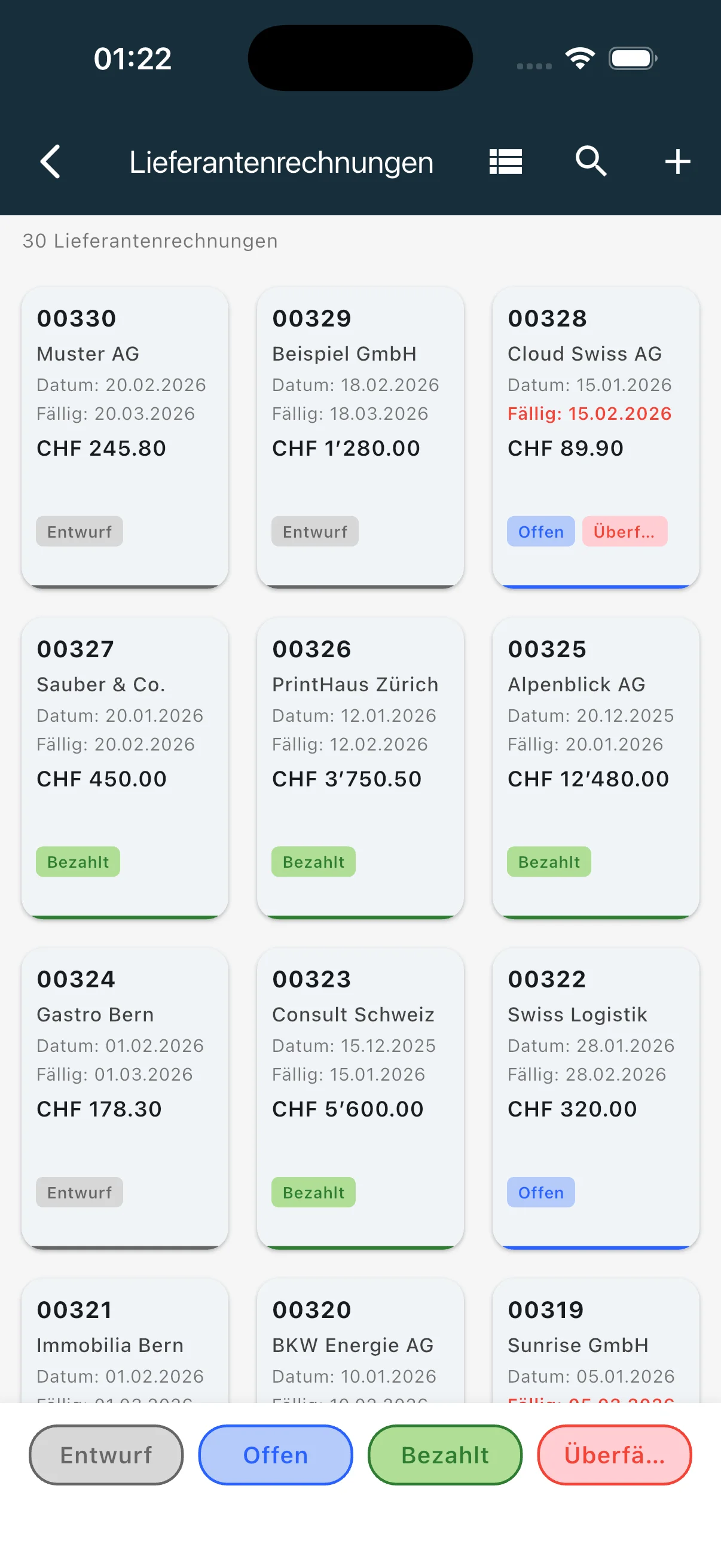Activate the Überfällig filter

[614, 1455]
